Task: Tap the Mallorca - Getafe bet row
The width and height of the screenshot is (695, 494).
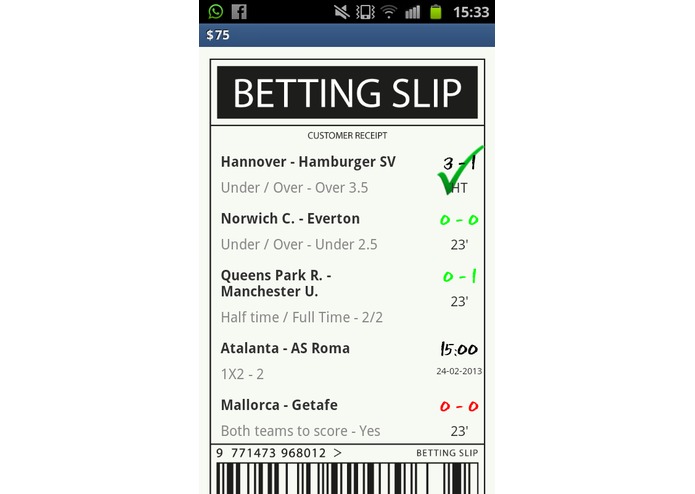Action: pyautogui.click(x=279, y=405)
